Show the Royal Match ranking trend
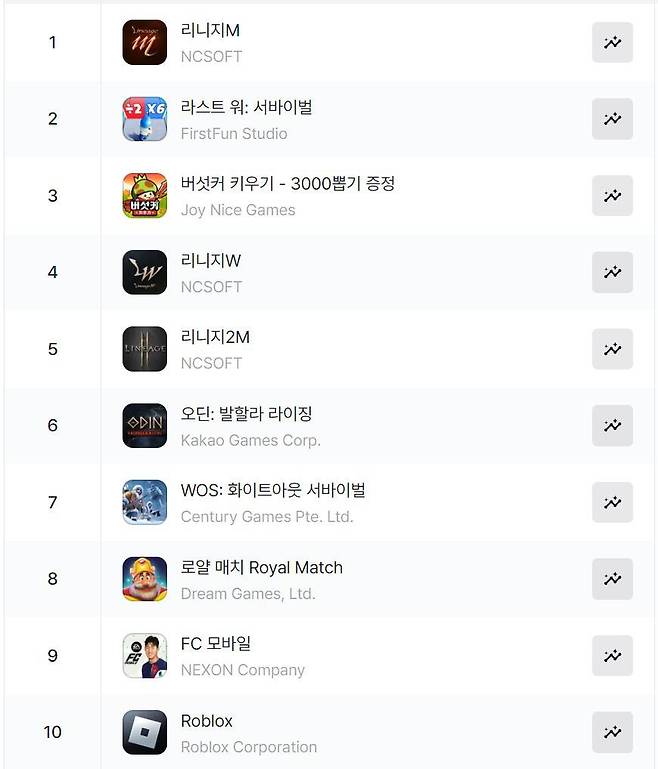Image resolution: width=658 pixels, height=769 pixels. pos(612,579)
